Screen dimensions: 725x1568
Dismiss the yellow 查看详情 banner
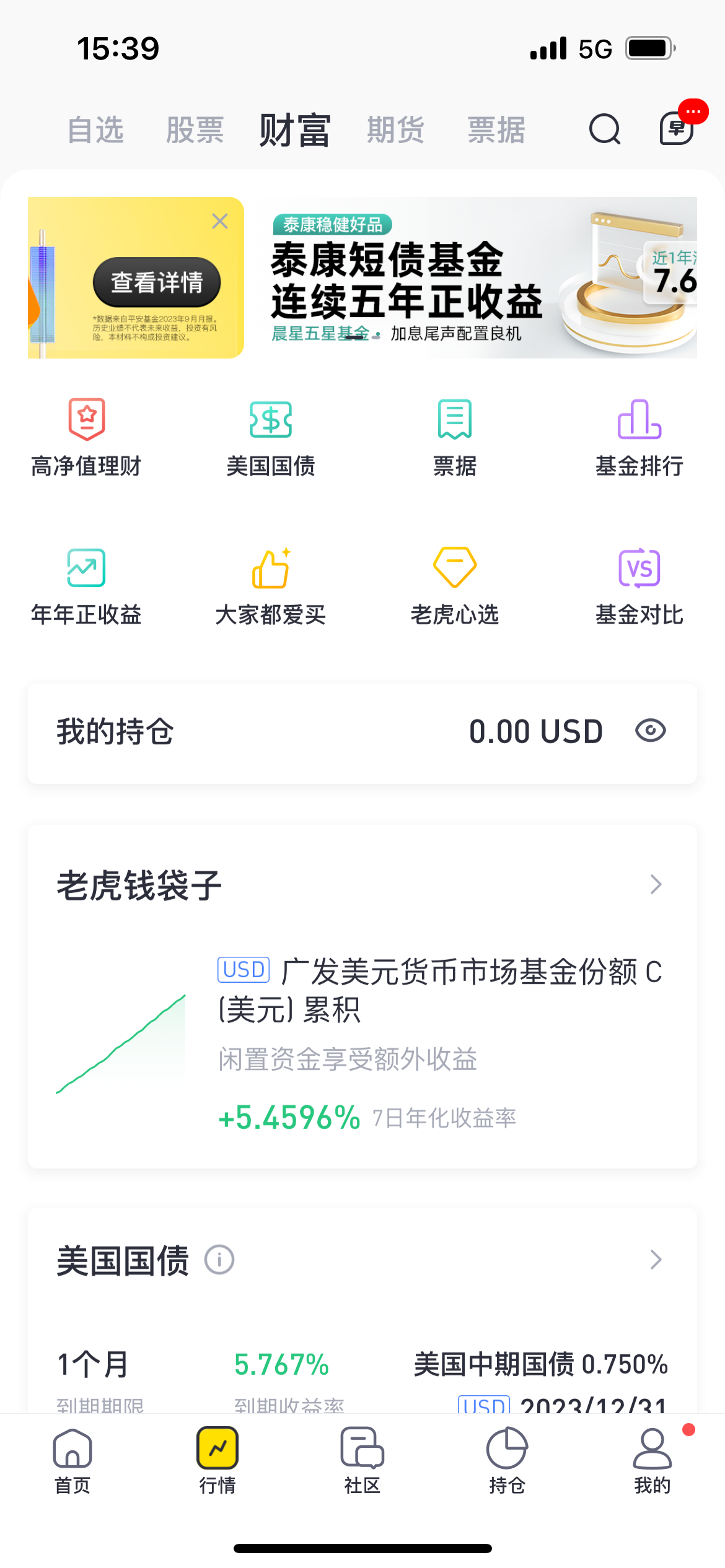pyautogui.click(x=220, y=221)
